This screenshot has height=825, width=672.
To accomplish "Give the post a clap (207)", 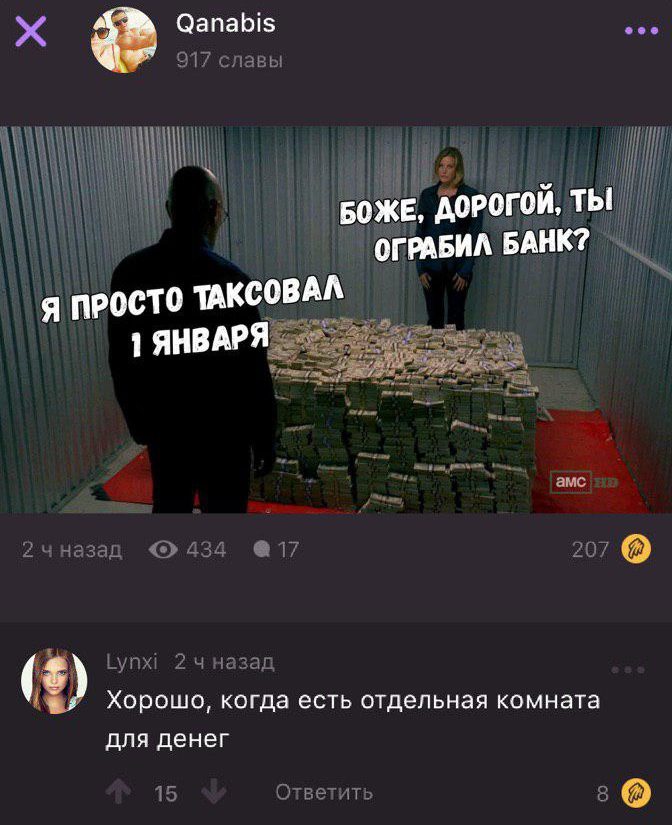I will (635, 549).
